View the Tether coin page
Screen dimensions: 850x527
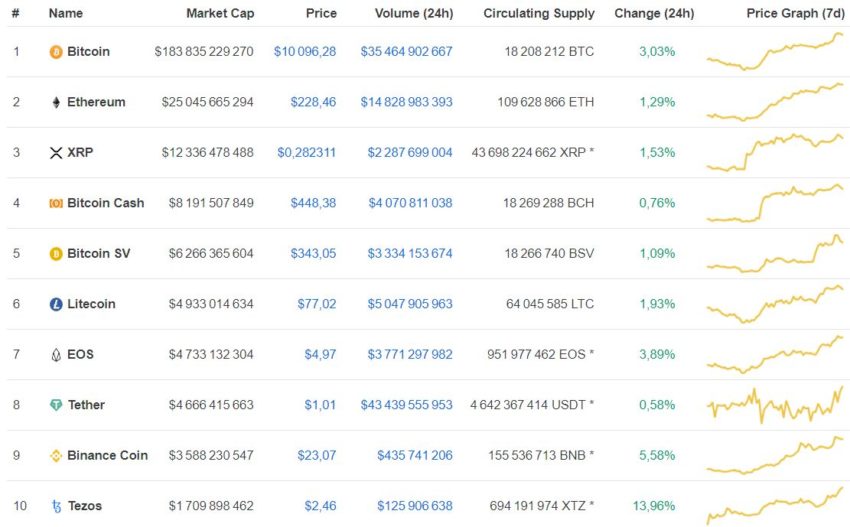86,405
